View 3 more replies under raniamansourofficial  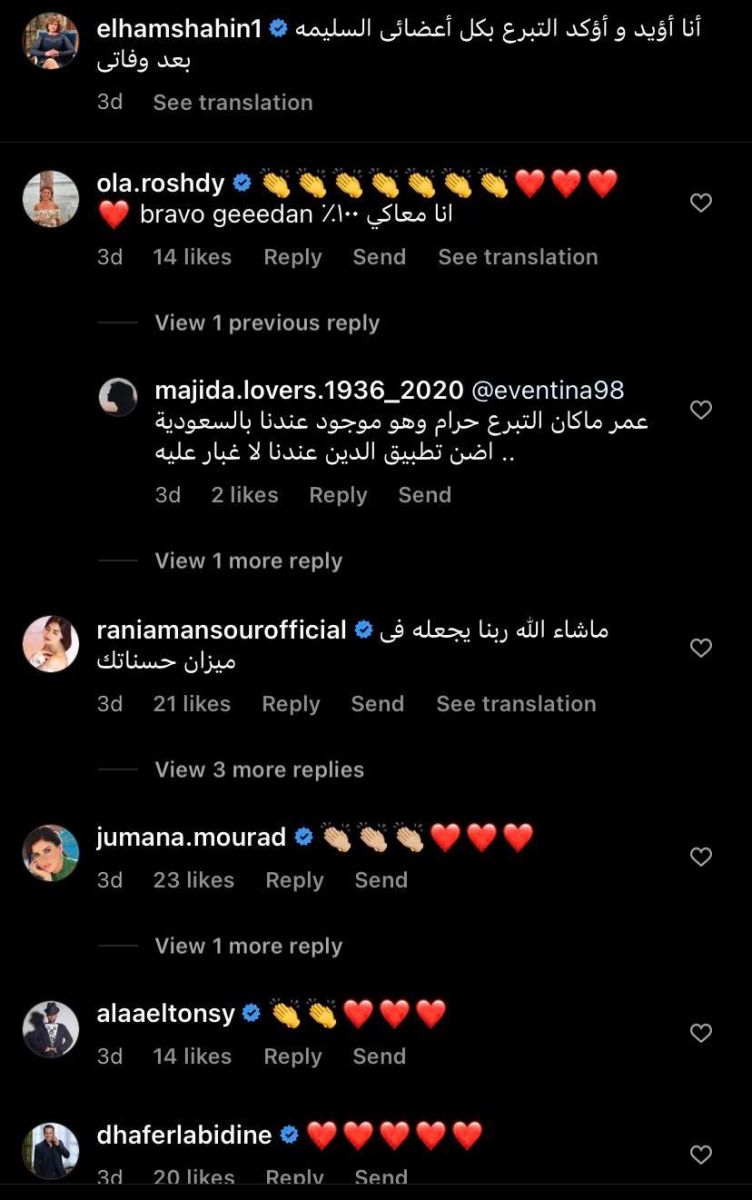pyautogui.click(x=259, y=770)
